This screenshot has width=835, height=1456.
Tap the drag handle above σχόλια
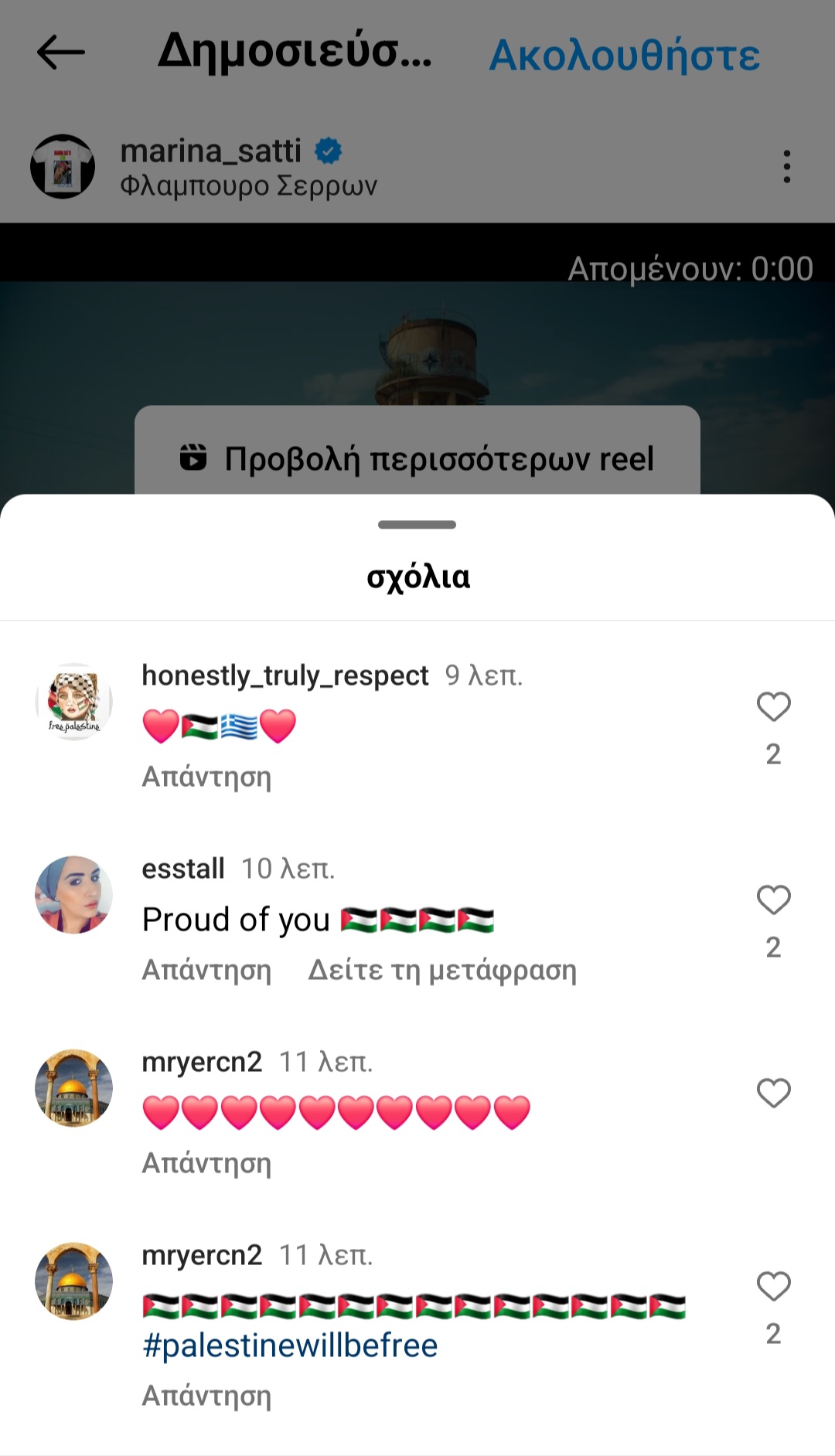coord(417,525)
